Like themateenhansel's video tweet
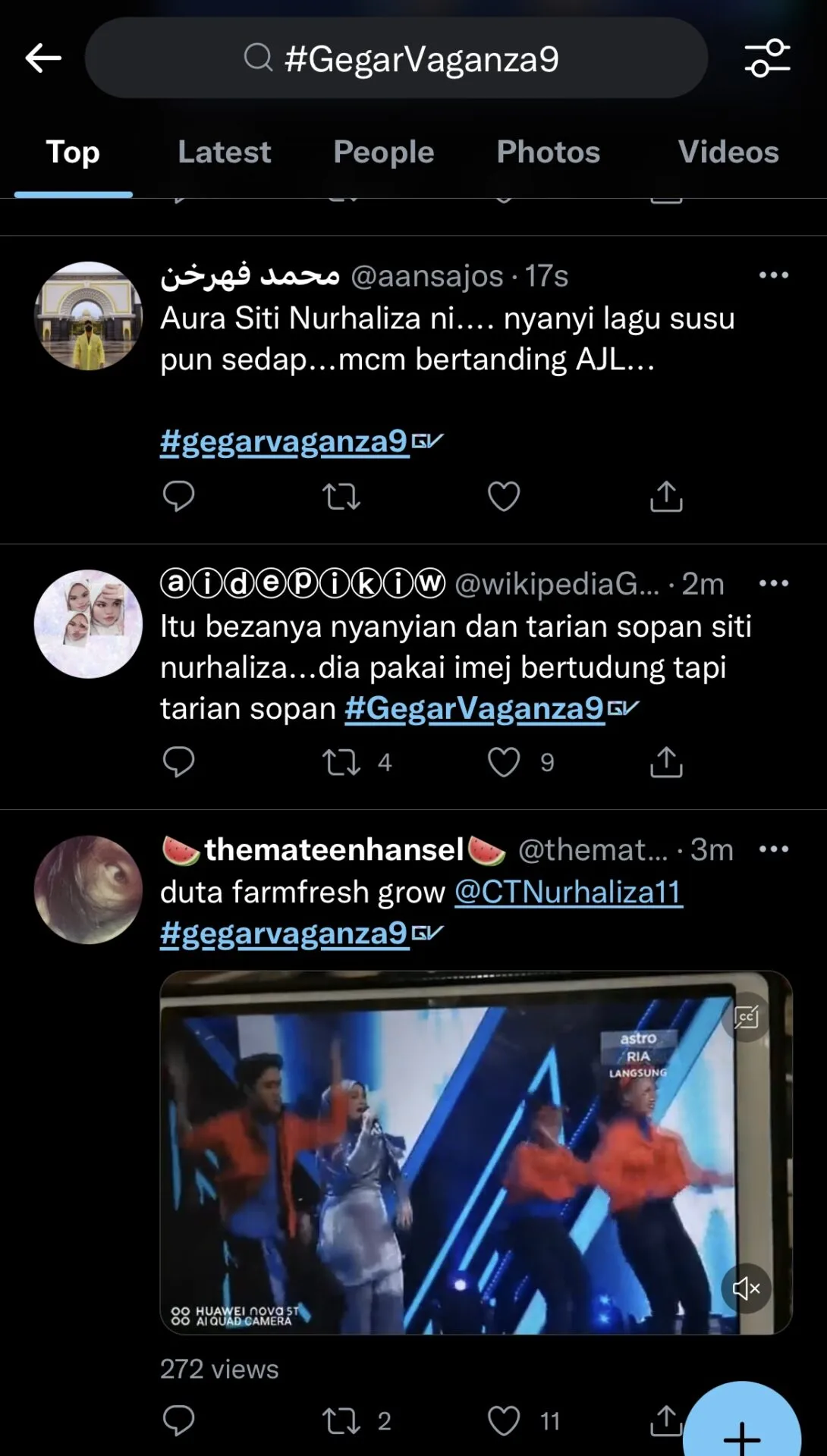 tap(503, 1420)
